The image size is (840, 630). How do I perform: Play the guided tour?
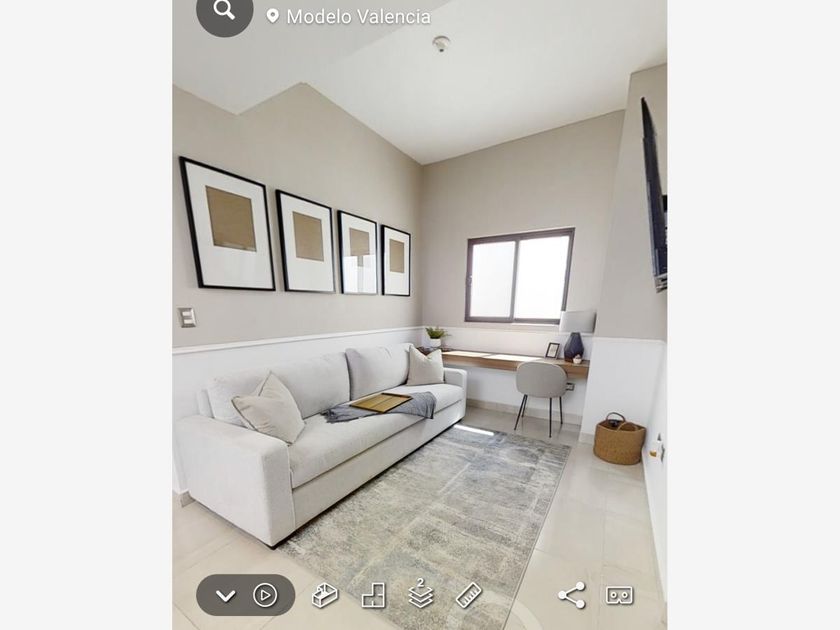[265, 596]
